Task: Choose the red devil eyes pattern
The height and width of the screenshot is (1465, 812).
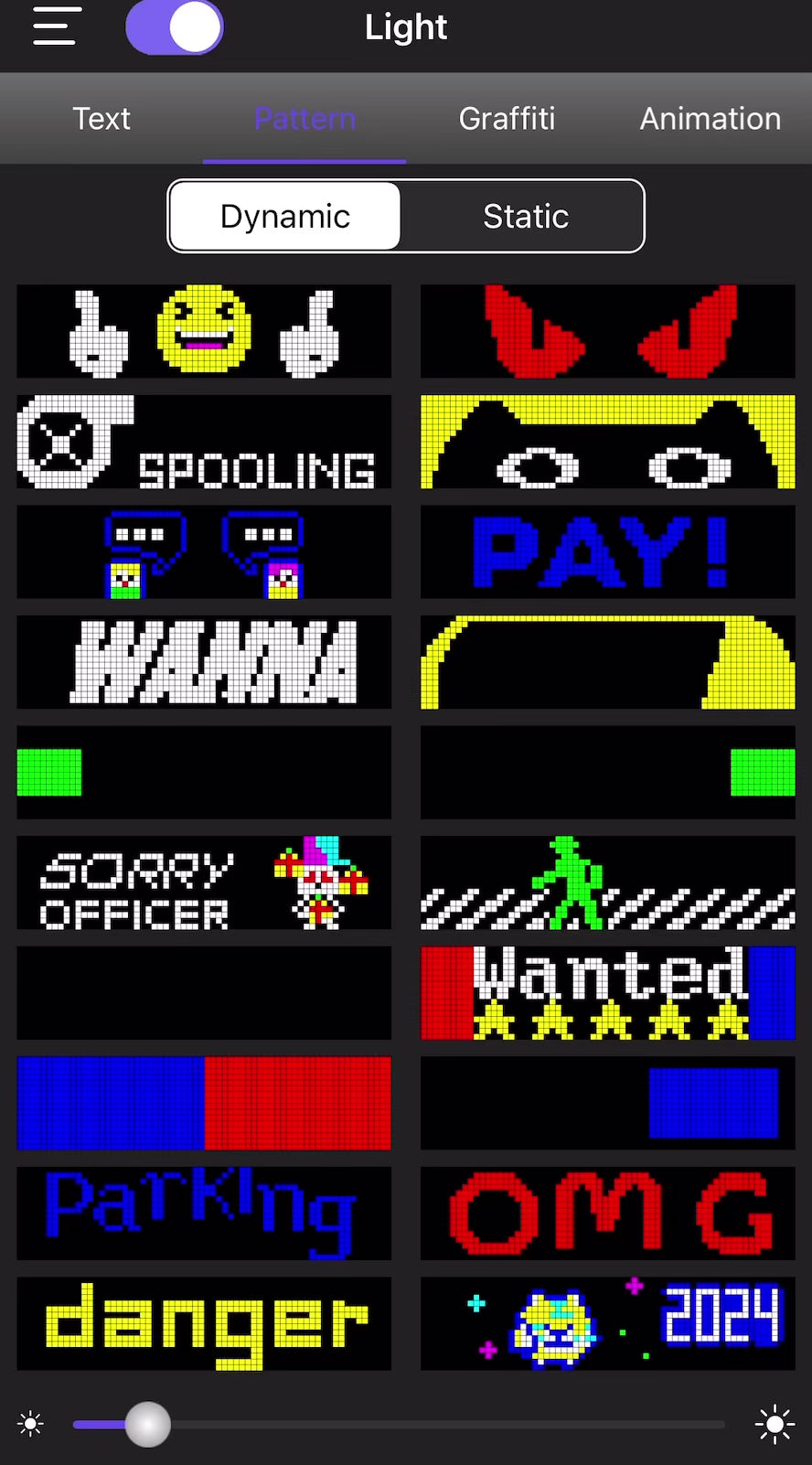Action: click(607, 331)
